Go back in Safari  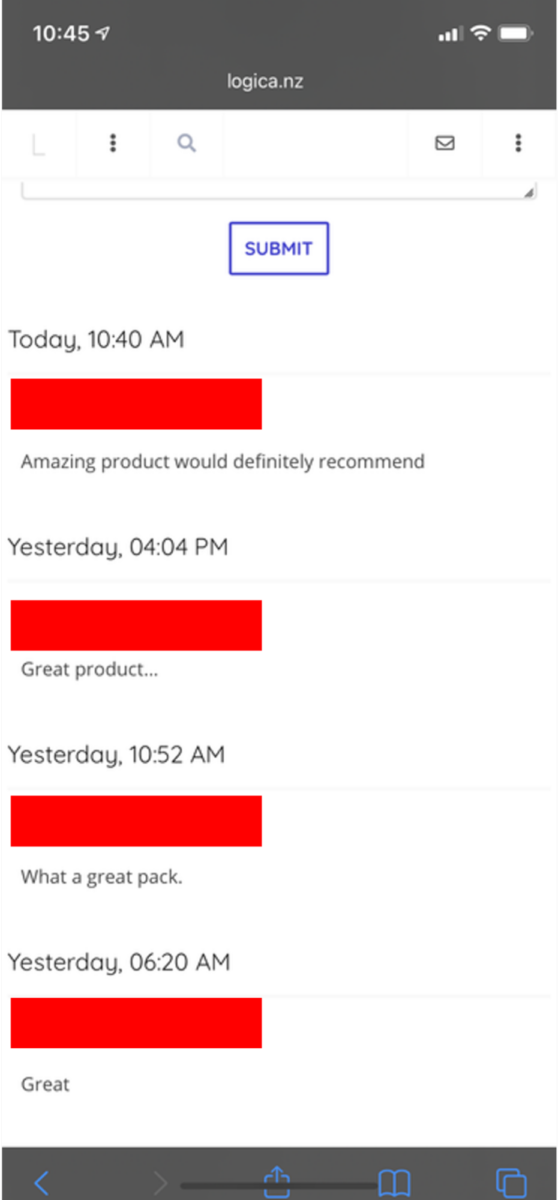[x=41, y=1184]
